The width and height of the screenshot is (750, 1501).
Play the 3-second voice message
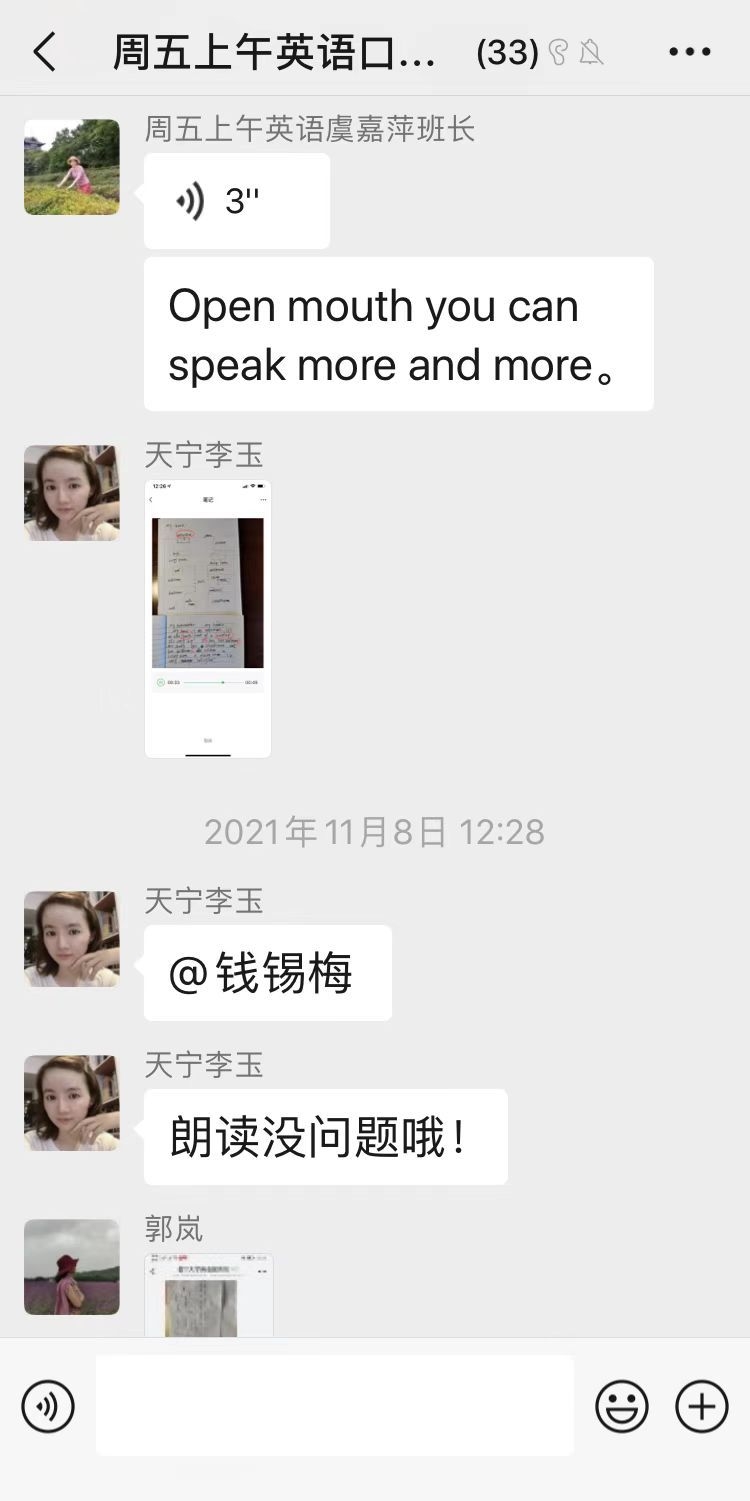coord(236,201)
